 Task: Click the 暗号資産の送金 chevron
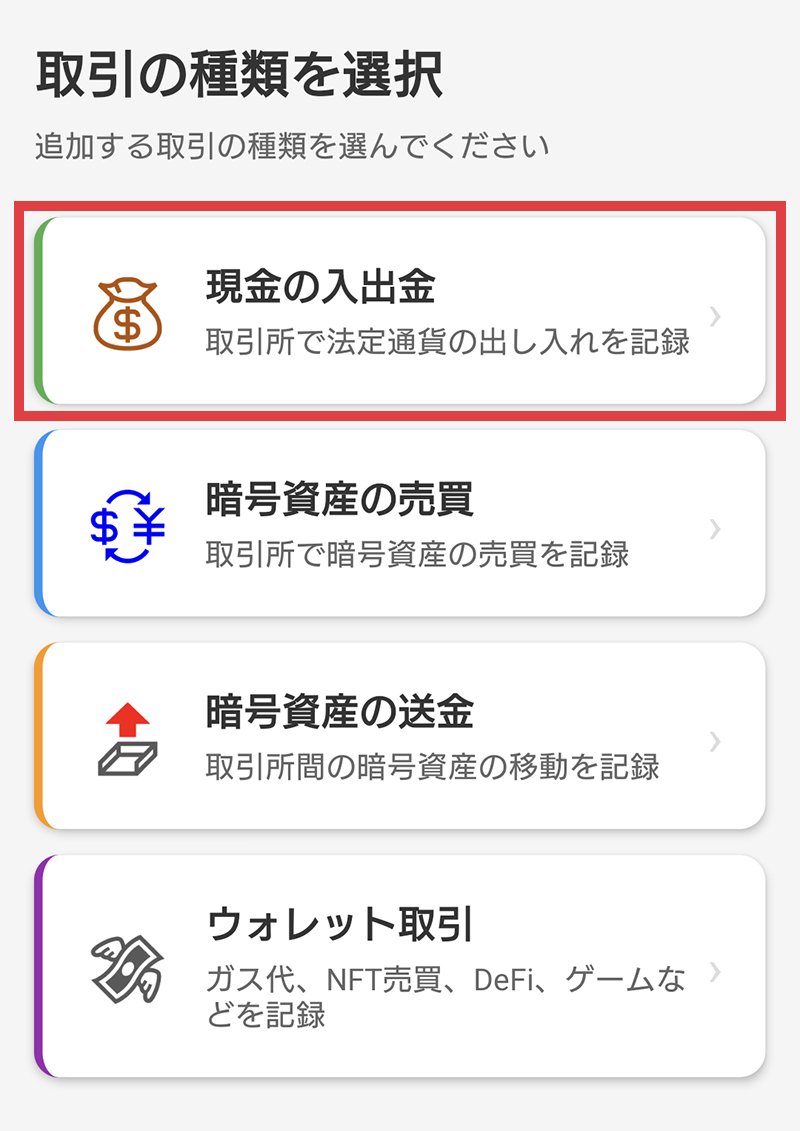tap(715, 740)
